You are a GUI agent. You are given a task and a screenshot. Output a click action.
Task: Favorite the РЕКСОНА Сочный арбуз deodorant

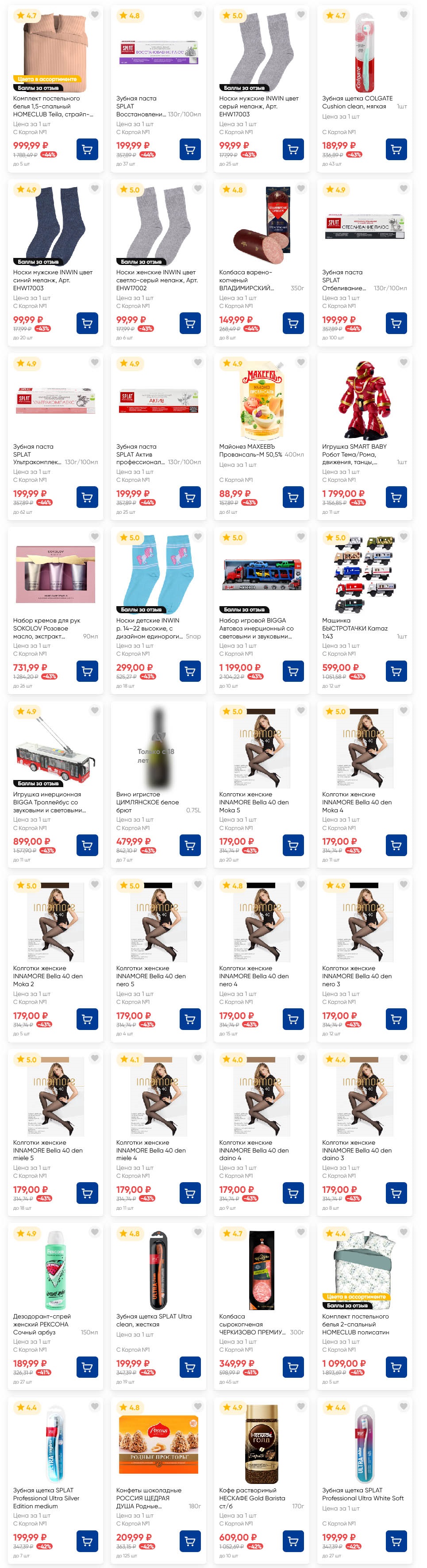94,1233
